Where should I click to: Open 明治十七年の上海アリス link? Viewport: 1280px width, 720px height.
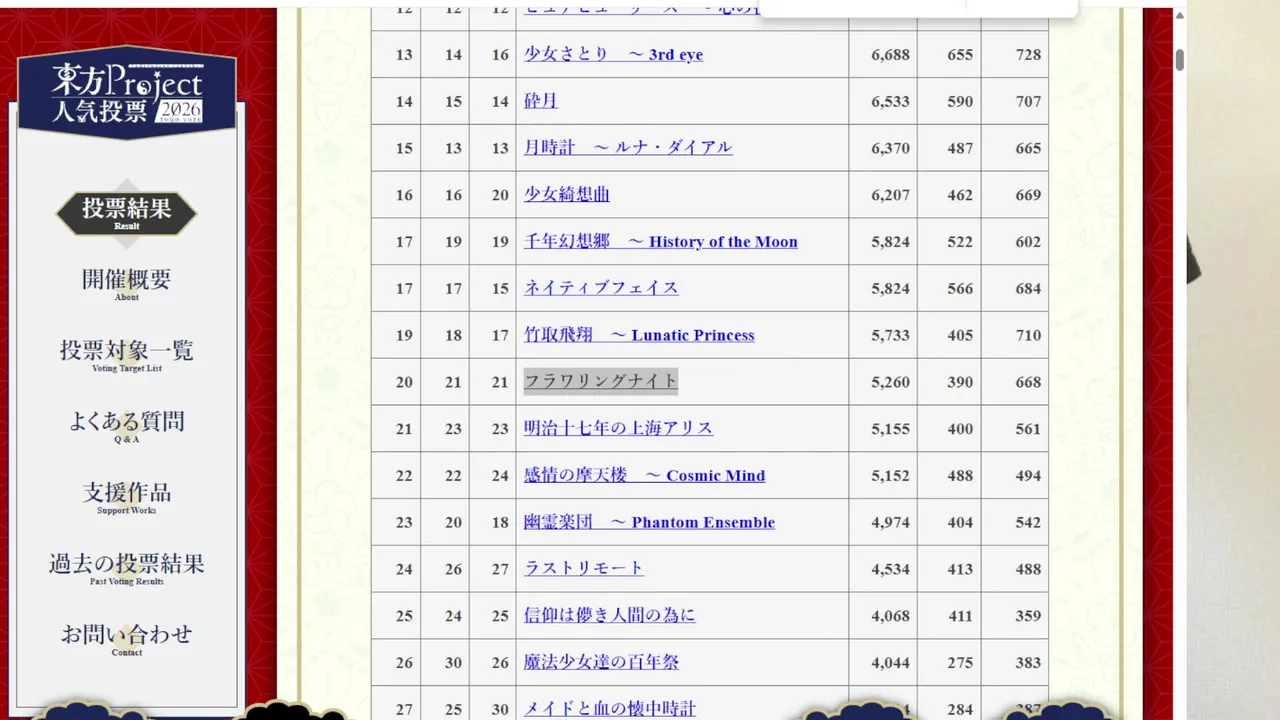coord(619,428)
